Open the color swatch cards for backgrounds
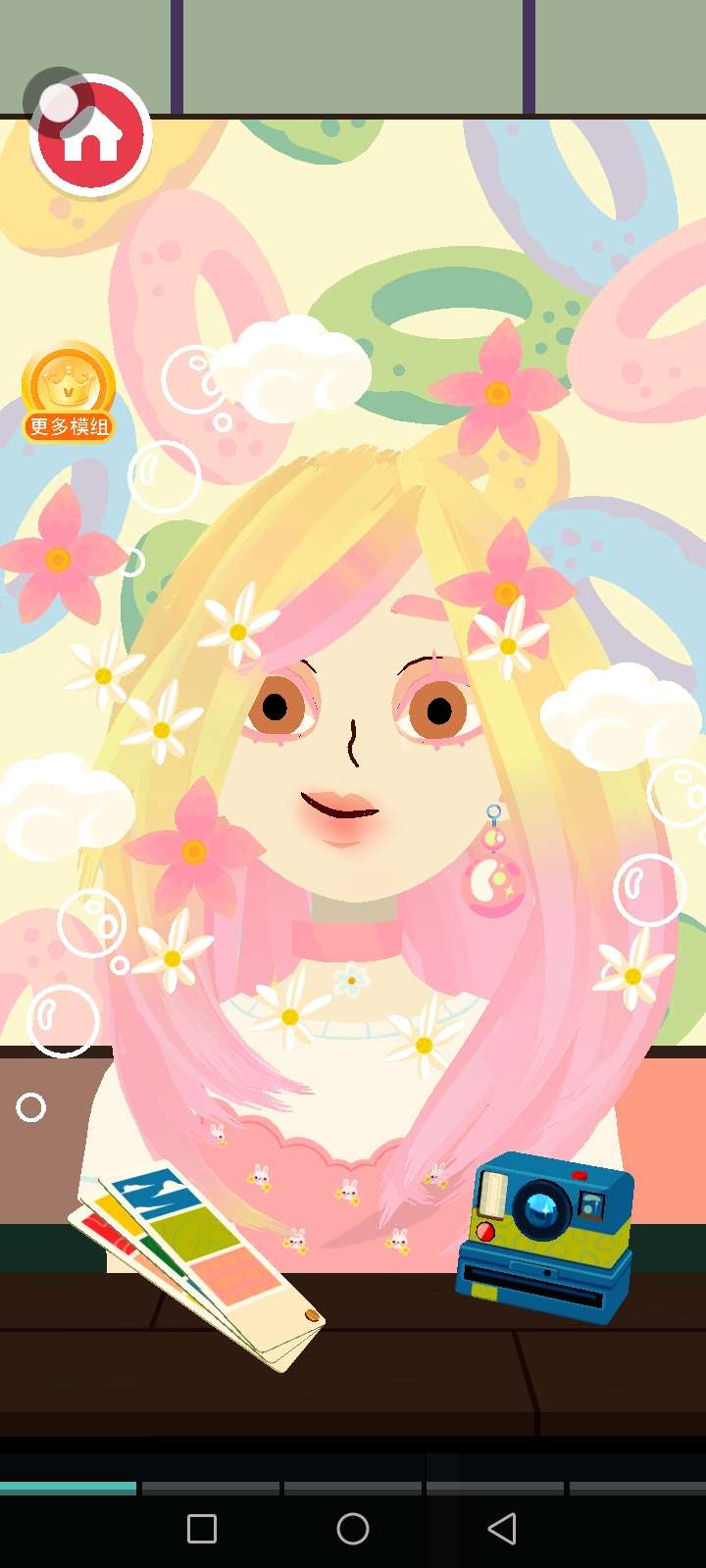The image size is (706, 1568). (196, 1266)
